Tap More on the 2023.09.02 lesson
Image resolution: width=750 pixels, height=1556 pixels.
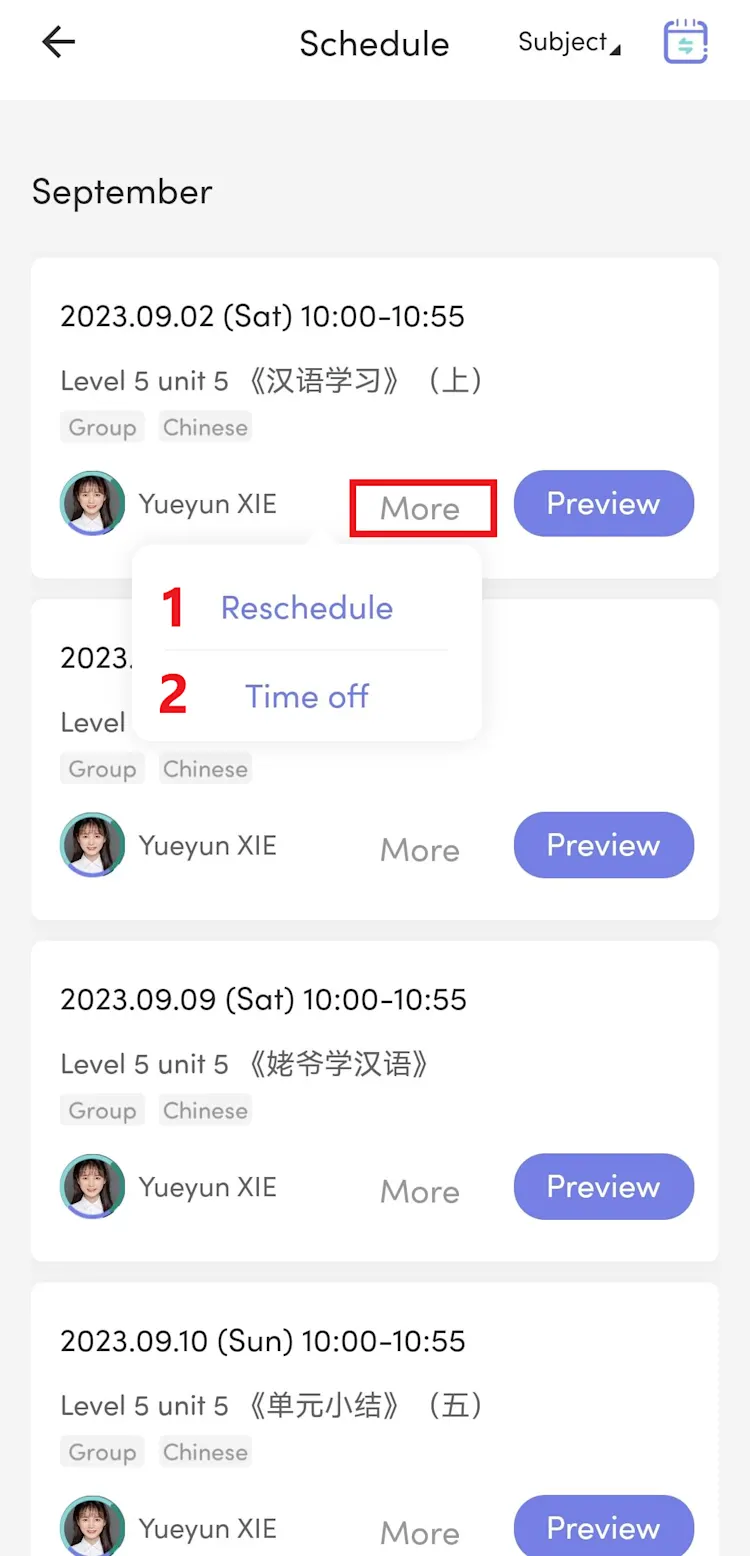click(x=421, y=508)
